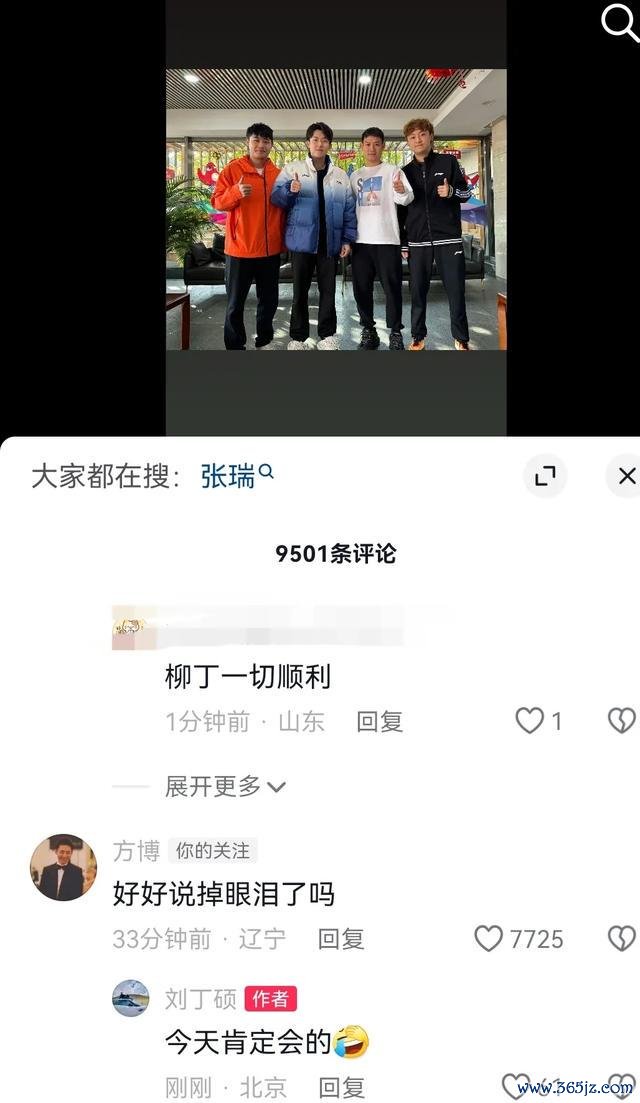Close the comments panel

click(625, 476)
